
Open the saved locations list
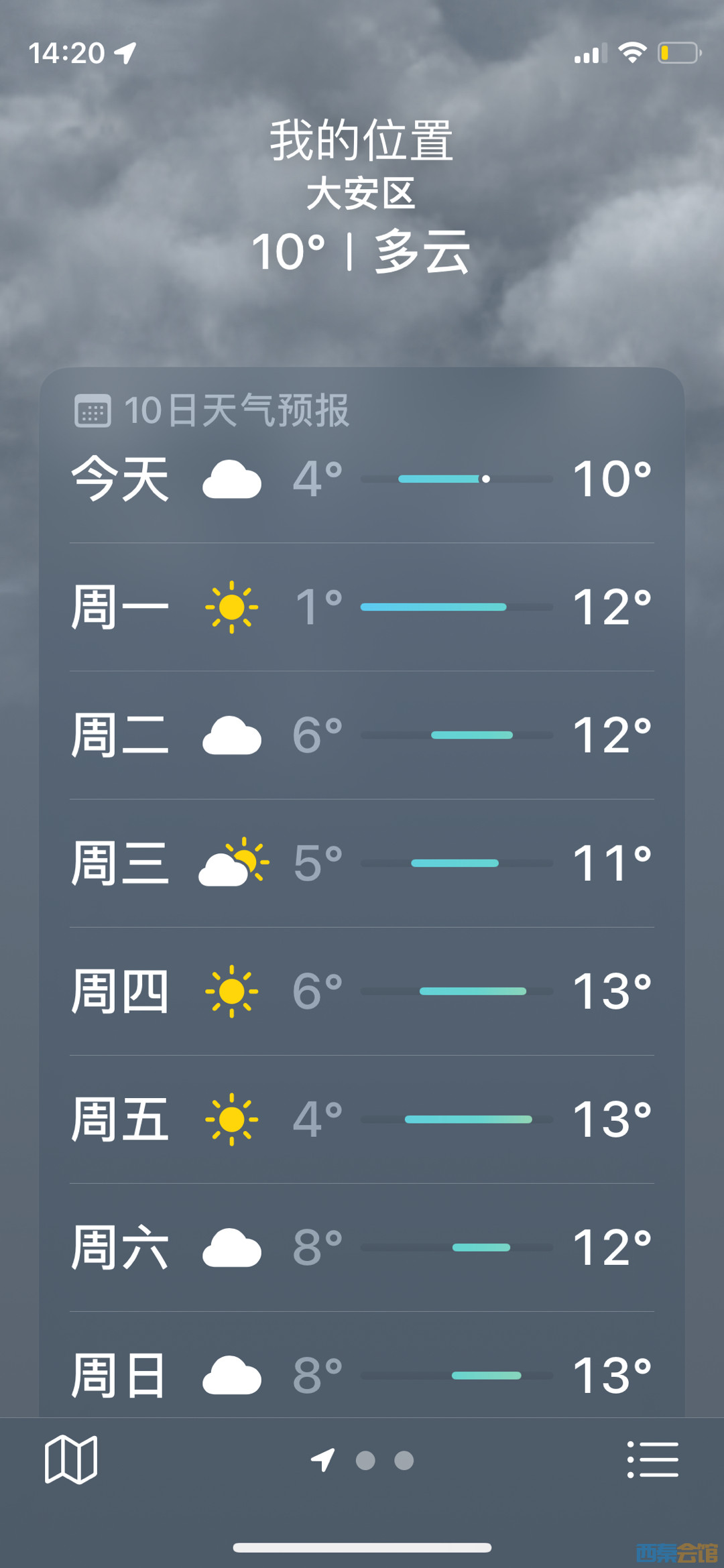652,1459
